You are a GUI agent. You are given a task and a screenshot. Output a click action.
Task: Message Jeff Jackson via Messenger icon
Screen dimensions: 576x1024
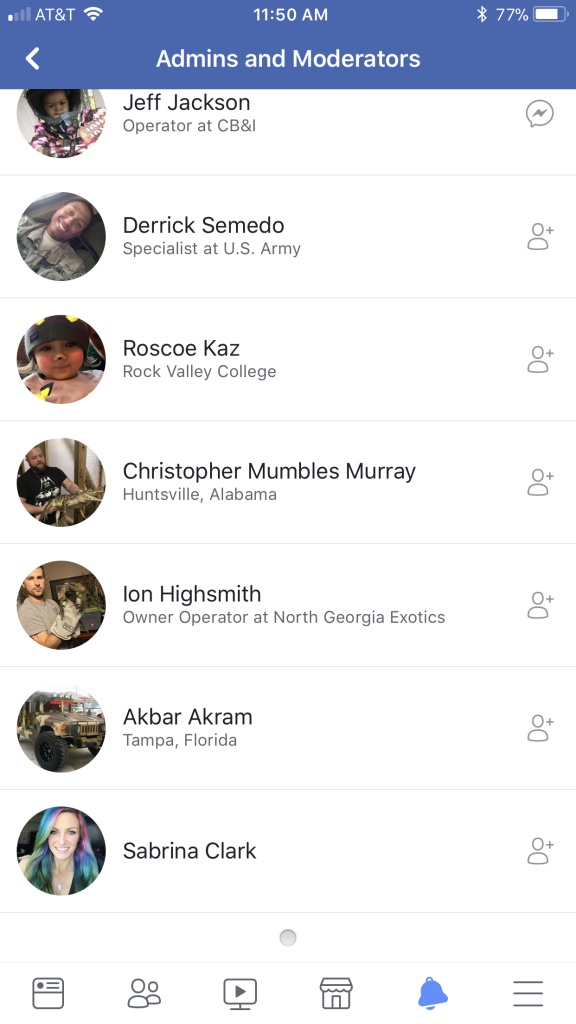(539, 114)
